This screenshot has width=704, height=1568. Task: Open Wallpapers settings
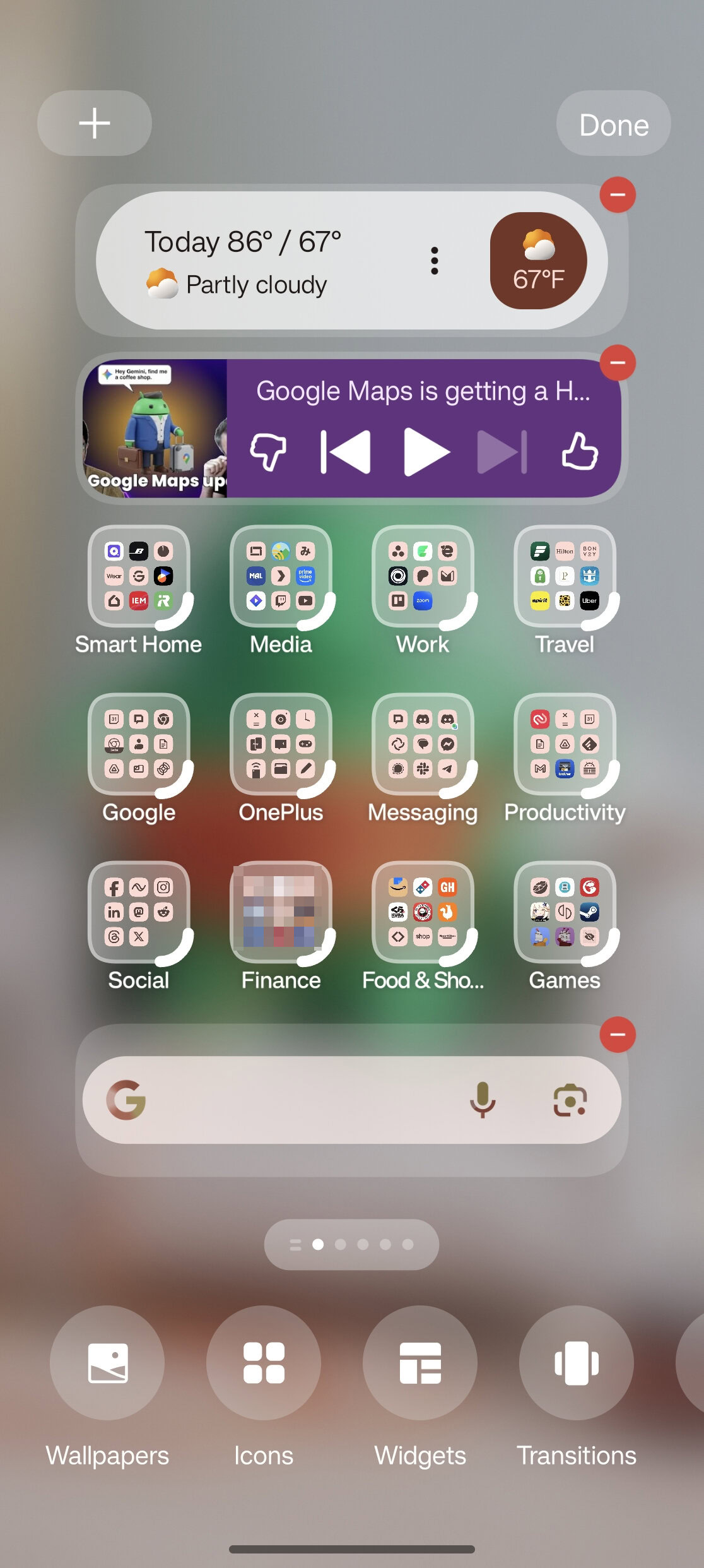tap(107, 1363)
